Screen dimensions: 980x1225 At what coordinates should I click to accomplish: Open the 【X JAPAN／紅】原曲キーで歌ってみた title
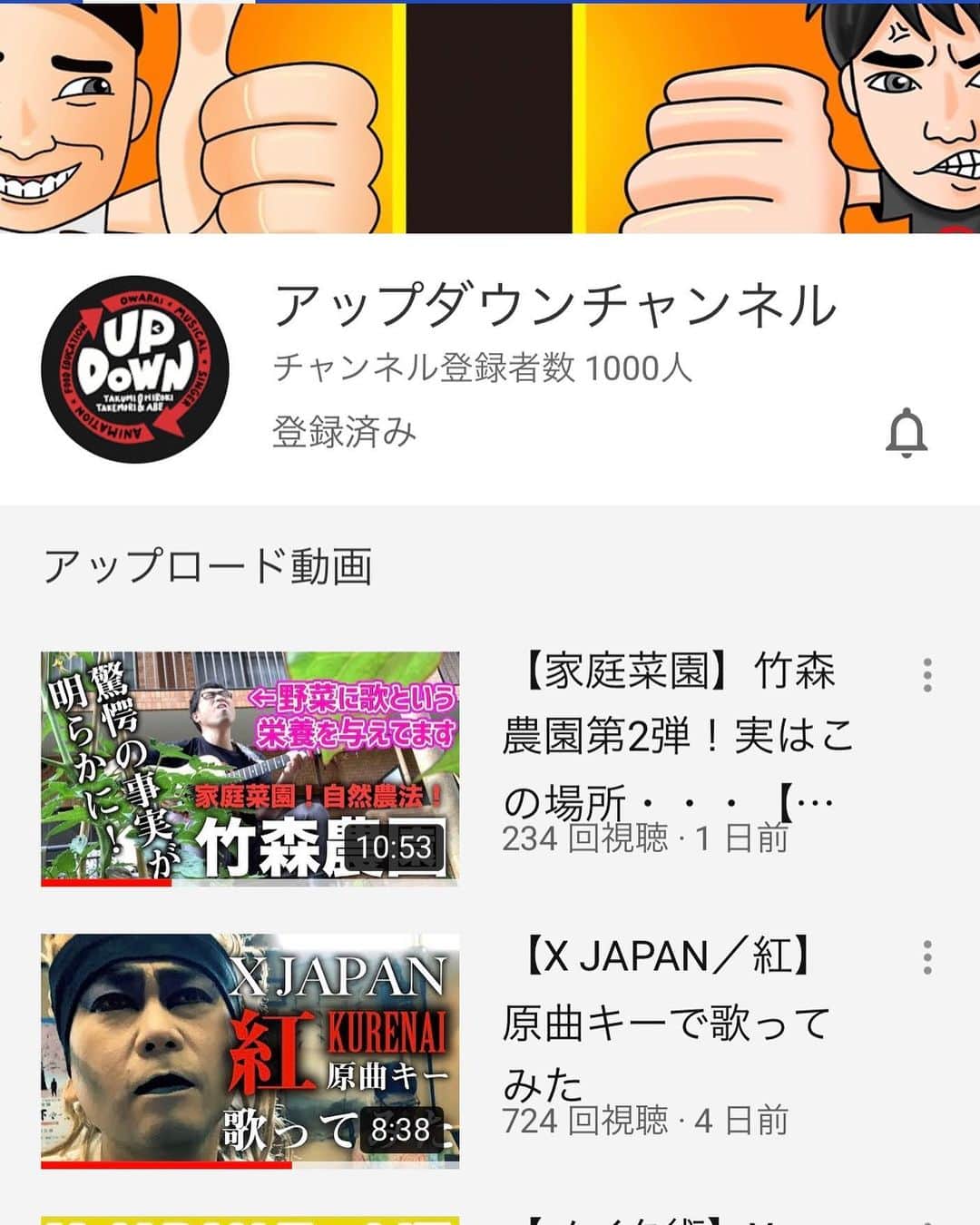pyautogui.click(x=667, y=1021)
